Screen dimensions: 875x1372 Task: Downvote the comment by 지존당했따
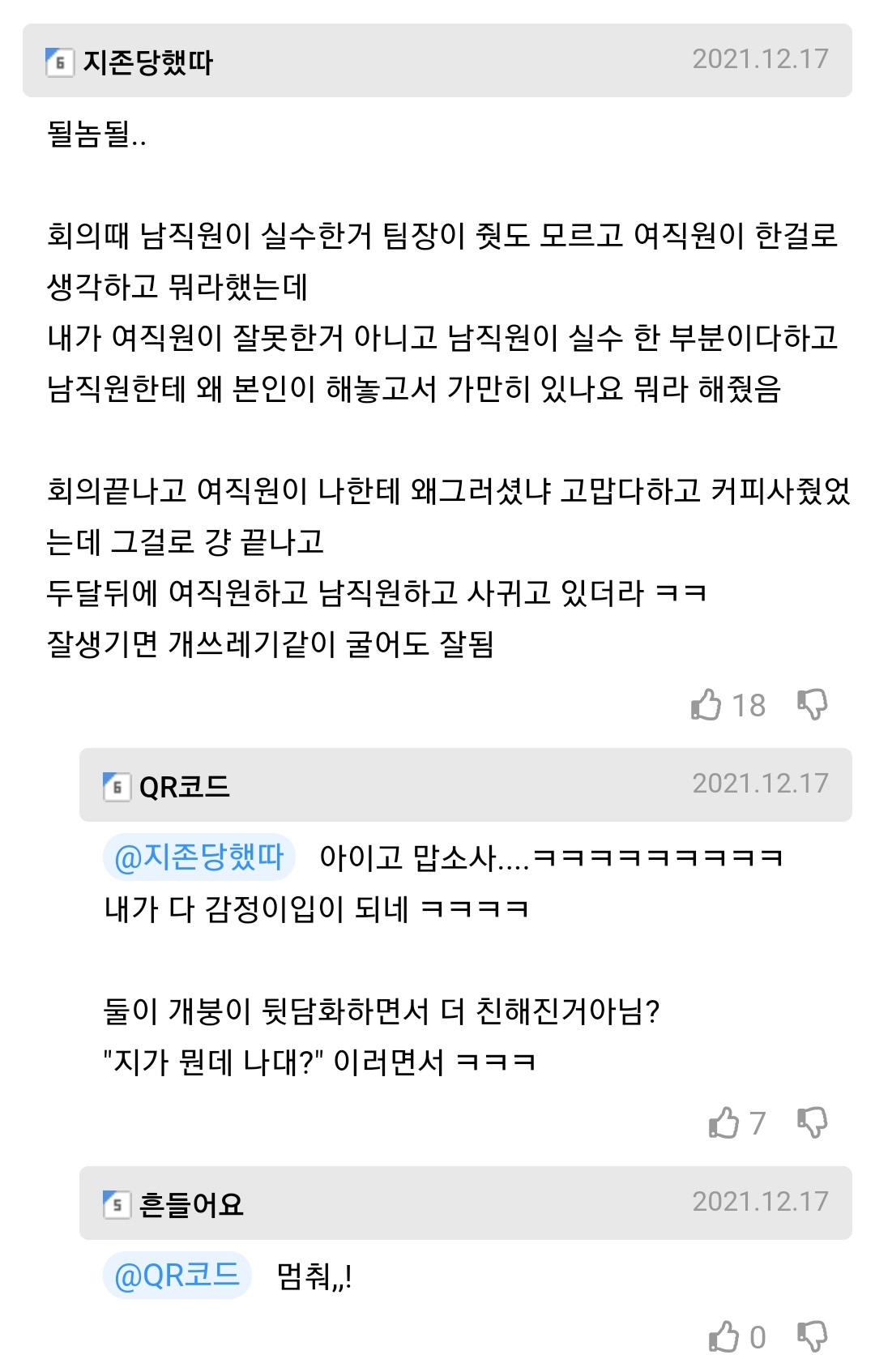(812, 704)
